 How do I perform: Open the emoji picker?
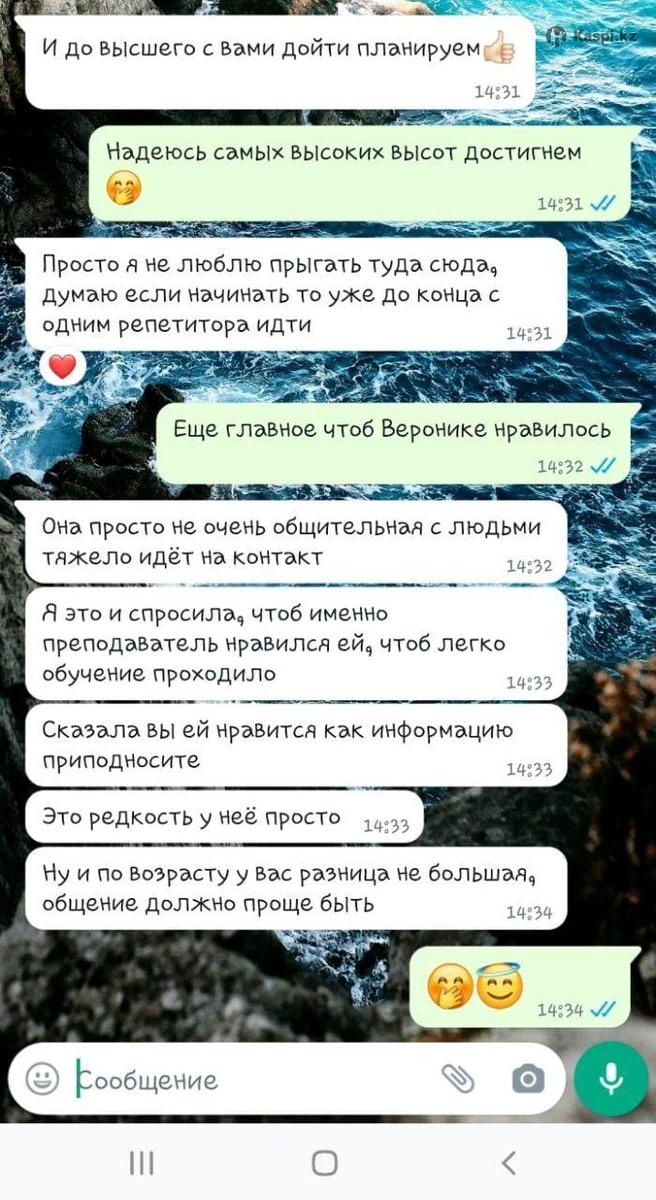(41, 1079)
